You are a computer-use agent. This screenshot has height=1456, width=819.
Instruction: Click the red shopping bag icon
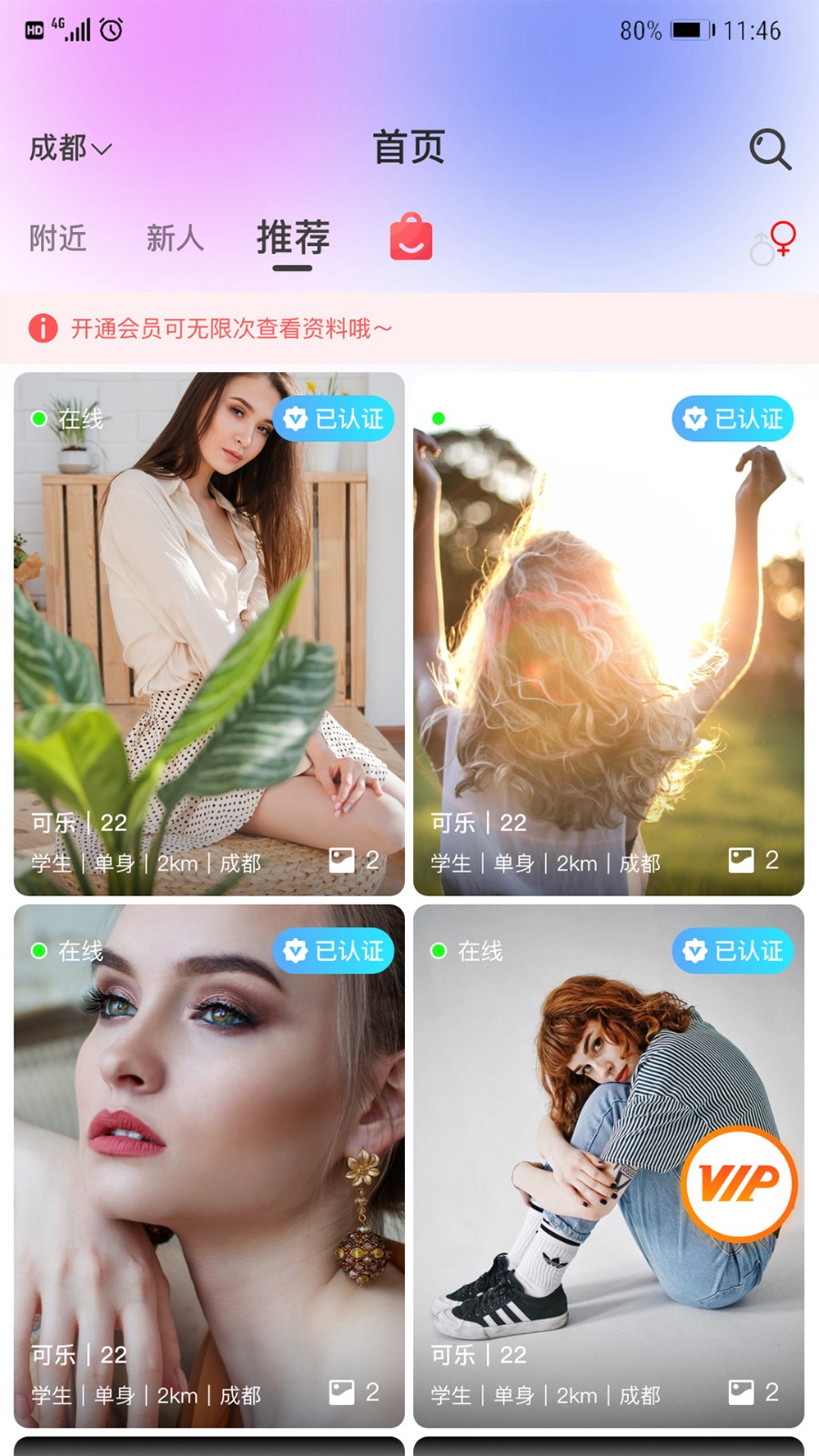pos(410,238)
